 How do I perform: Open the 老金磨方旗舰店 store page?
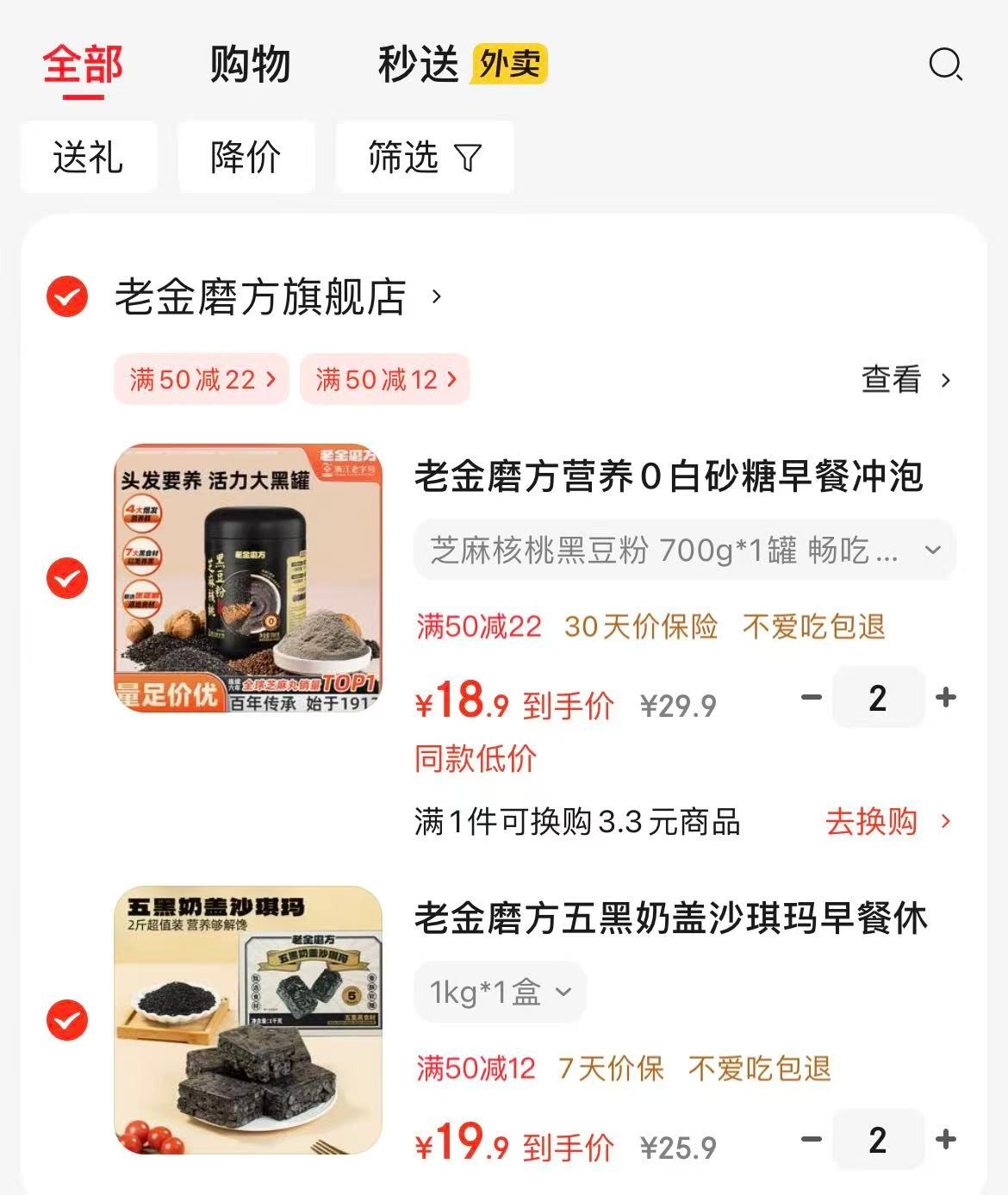pos(276,297)
